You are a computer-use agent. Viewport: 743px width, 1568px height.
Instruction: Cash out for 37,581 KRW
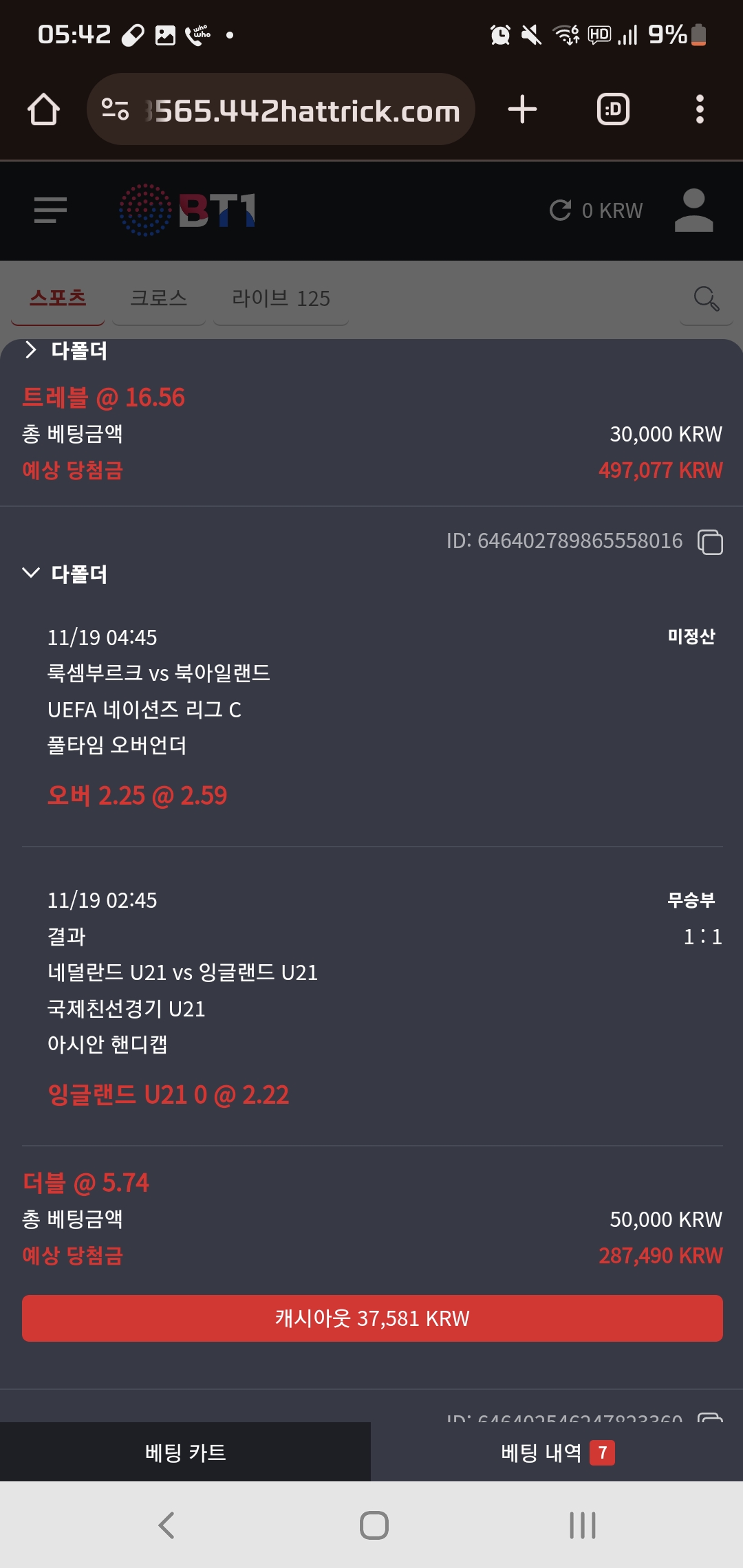click(372, 1318)
